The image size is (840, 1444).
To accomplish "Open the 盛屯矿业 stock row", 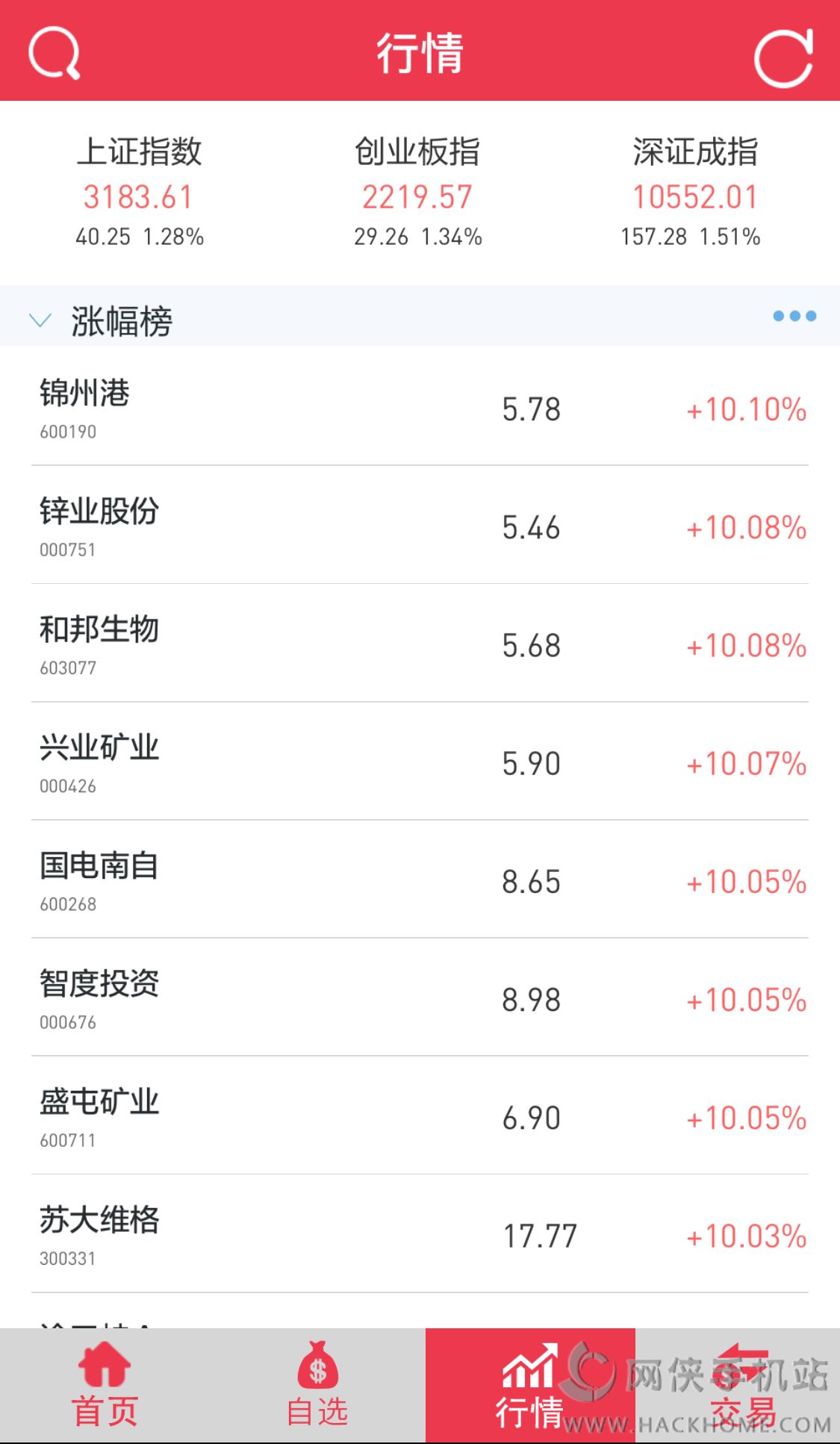I will click(420, 1116).
